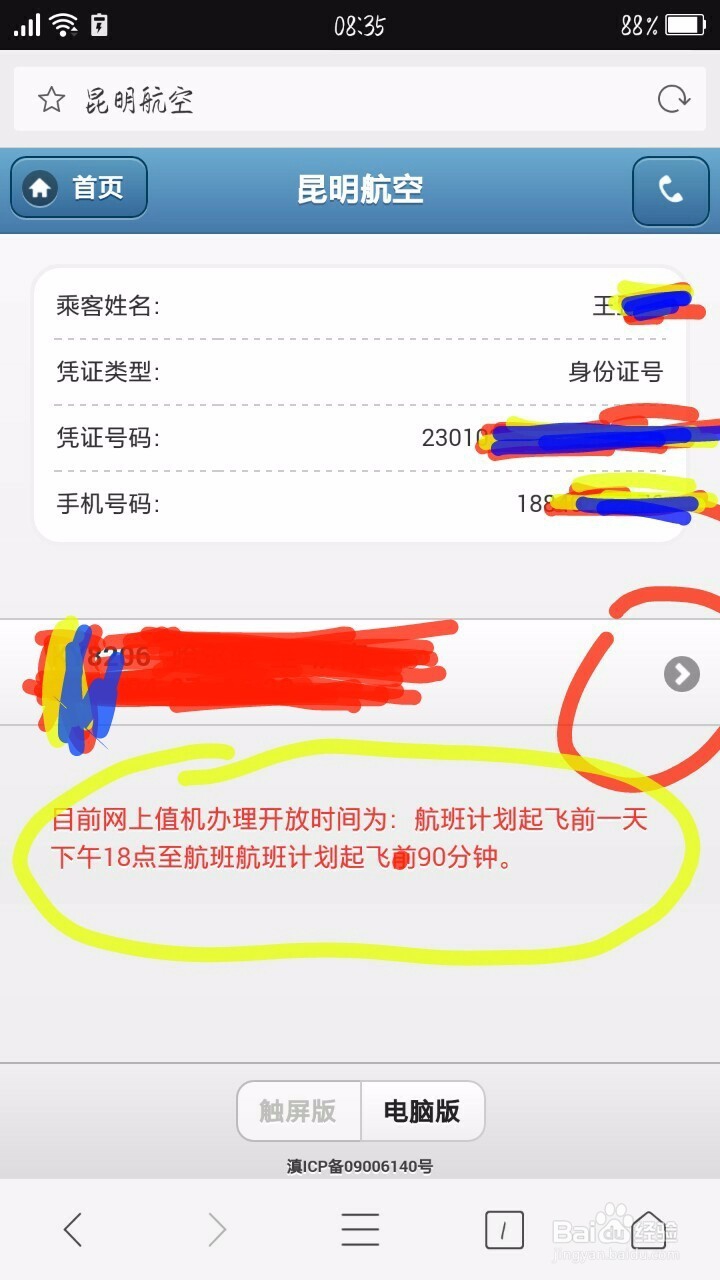Switch to the 触屏版 touchscreen version tab
This screenshot has width=720, height=1280.
pos(297,1111)
